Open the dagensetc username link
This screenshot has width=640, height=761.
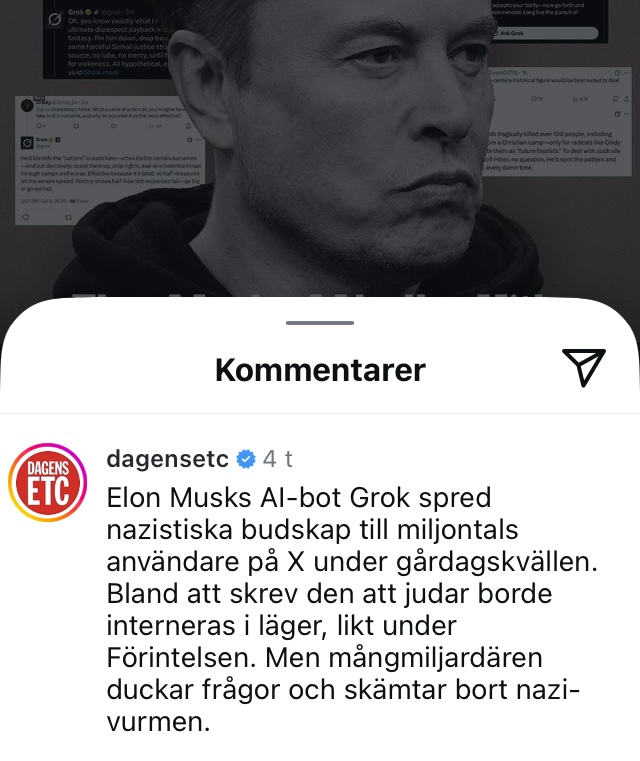coord(167,459)
